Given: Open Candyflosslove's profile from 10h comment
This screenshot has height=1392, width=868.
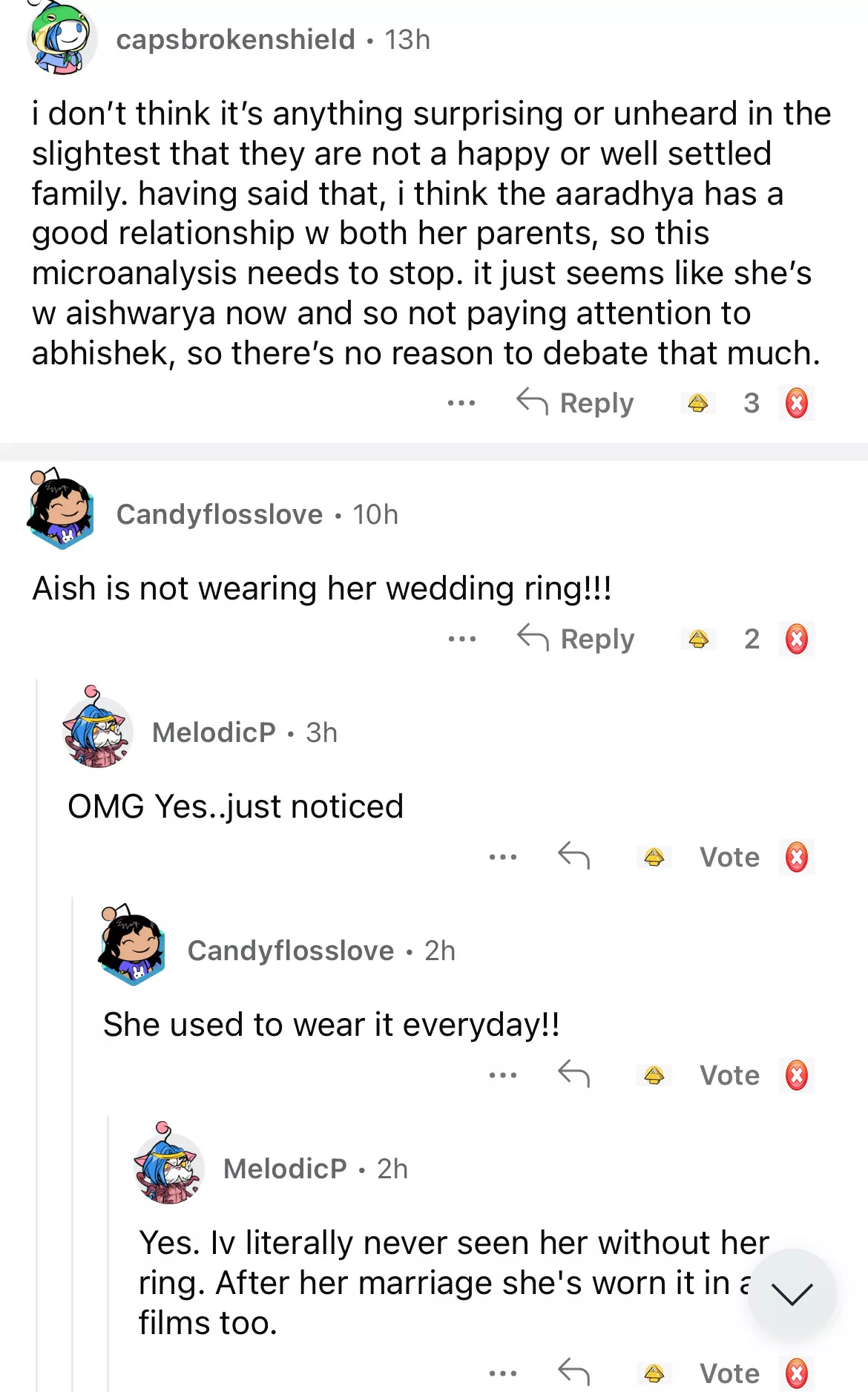Looking at the screenshot, I should [x=220, y=514].
